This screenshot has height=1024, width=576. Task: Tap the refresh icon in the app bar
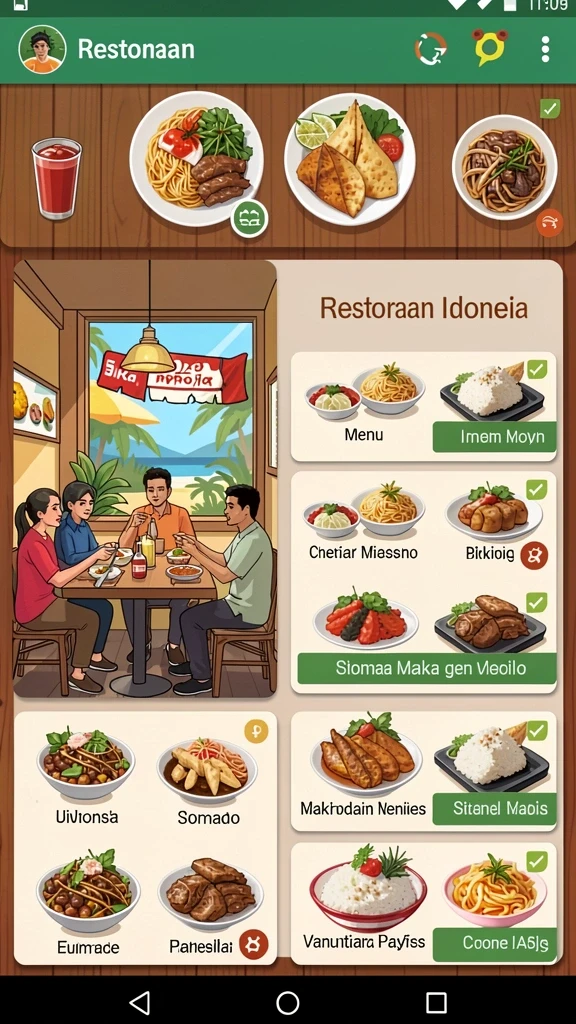[430, 49]
